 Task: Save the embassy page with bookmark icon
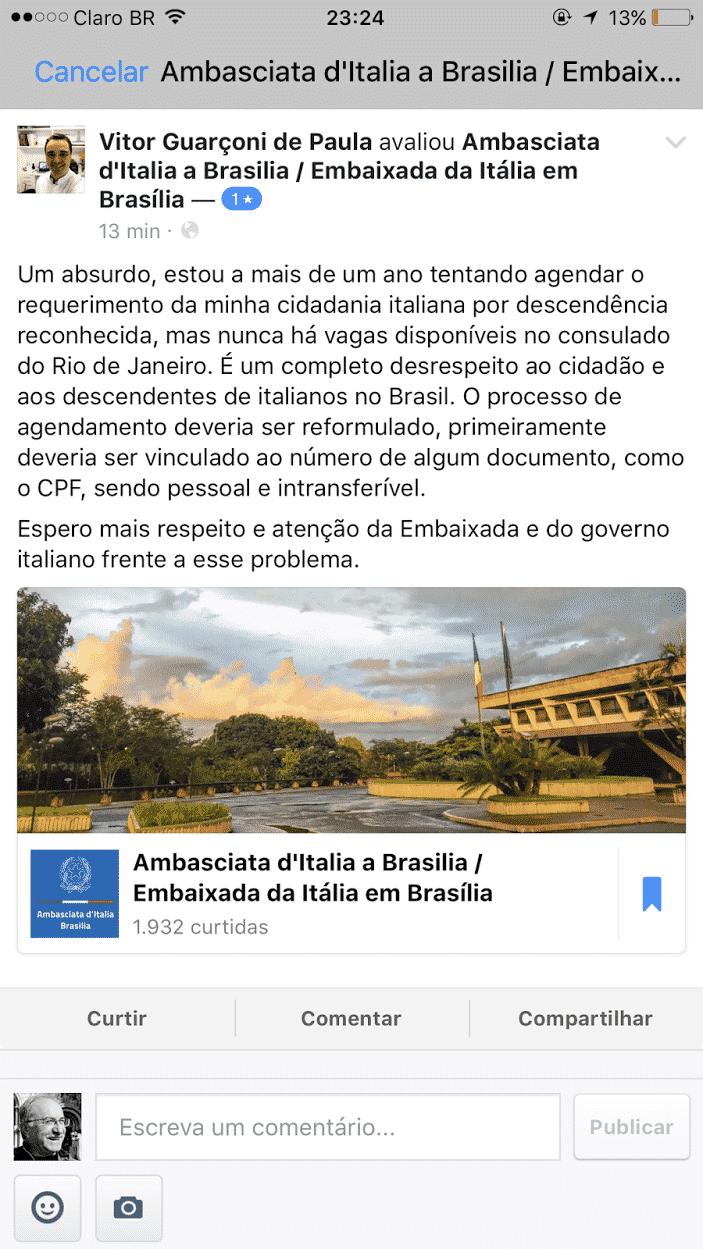pos(652,893)
